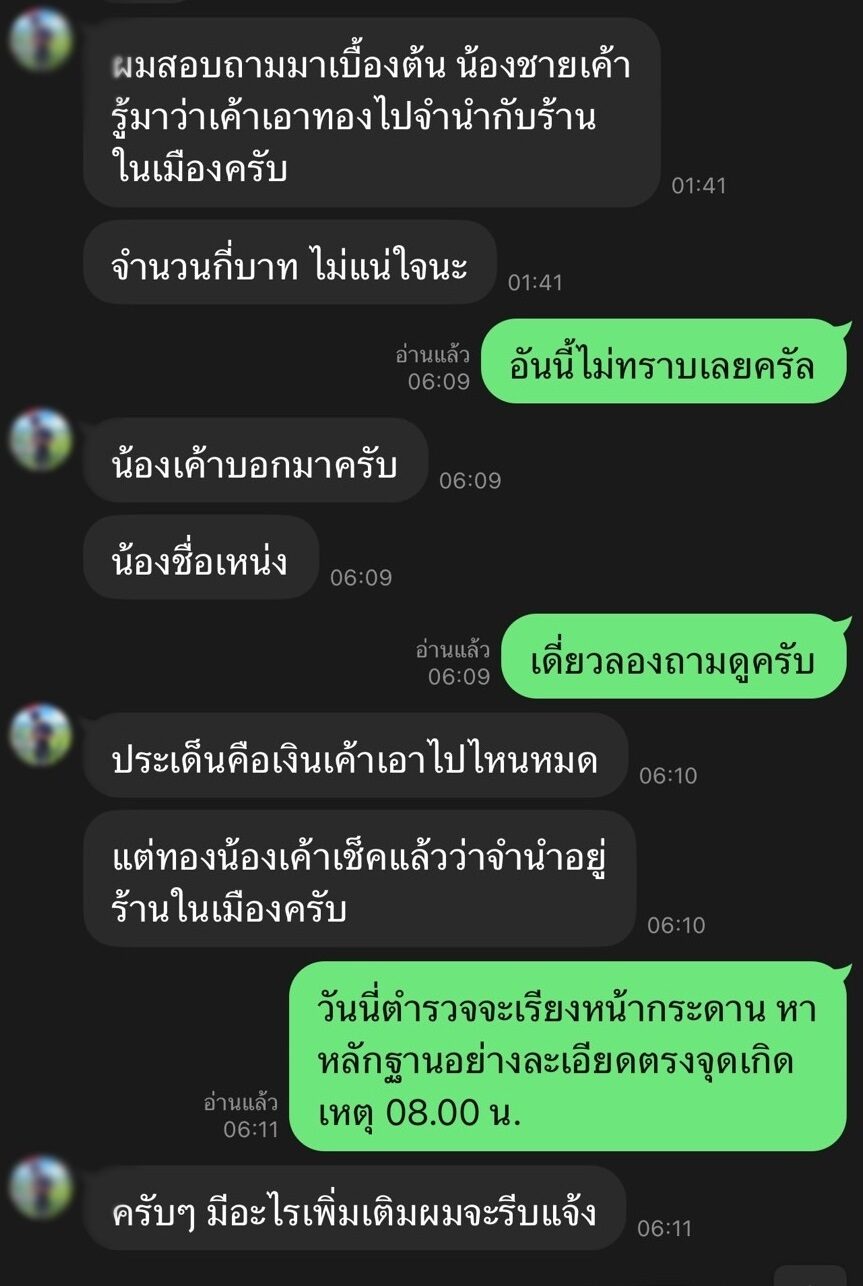Open profile picture next to 'ประเด็นคือเงินเค้าเอาไปไหนหมด'
The image size is (863, 1286).
(x=40, y=734)
